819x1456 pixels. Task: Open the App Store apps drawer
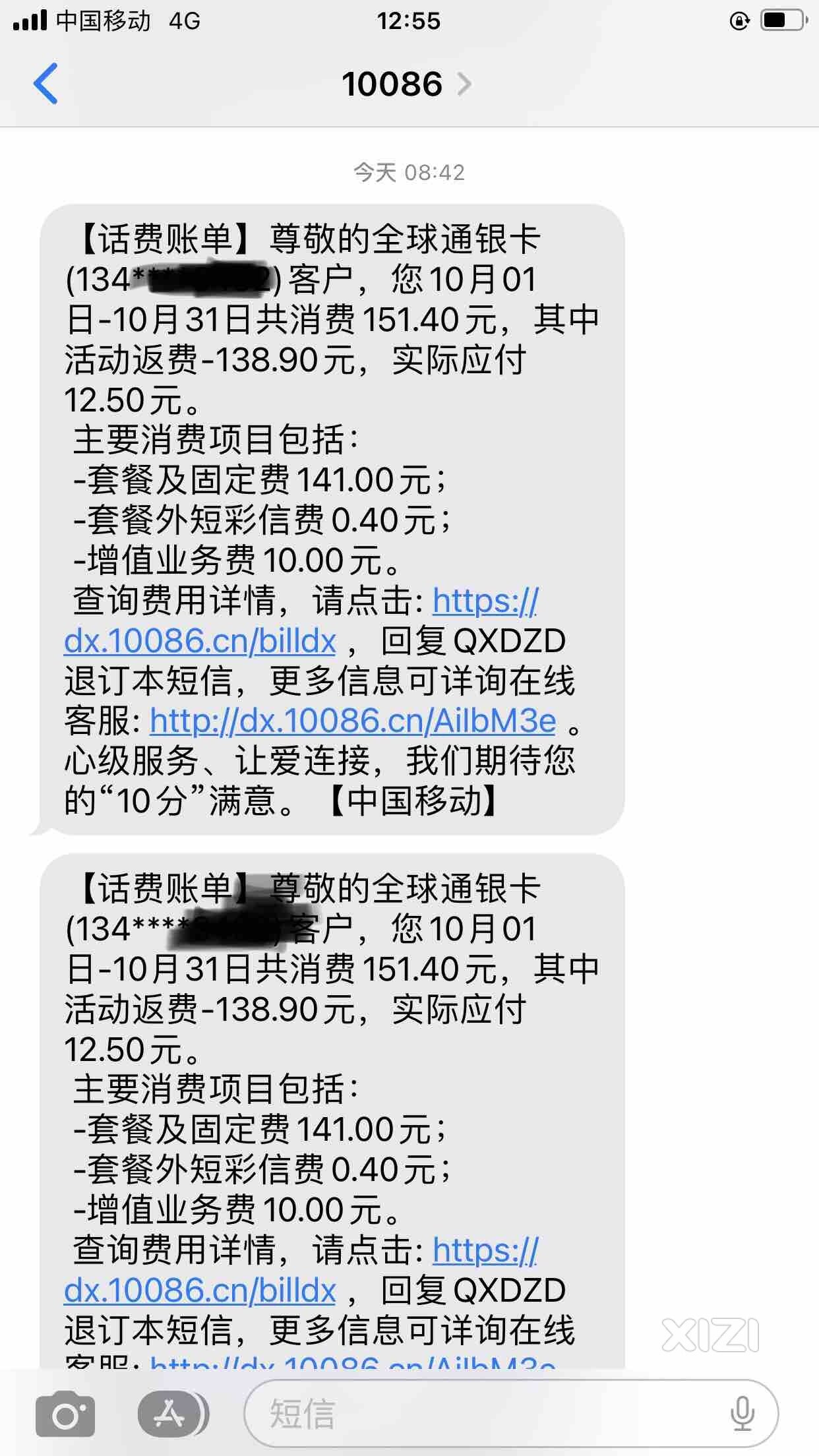171,1414
